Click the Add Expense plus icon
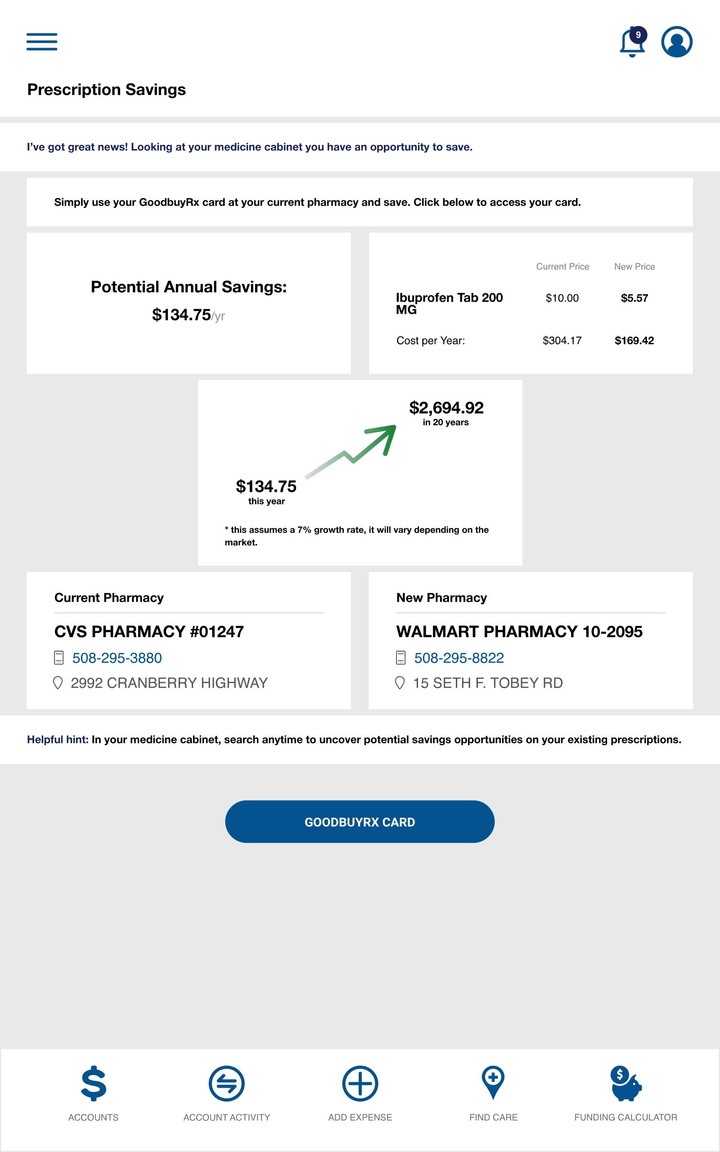 click(359, 1082)
